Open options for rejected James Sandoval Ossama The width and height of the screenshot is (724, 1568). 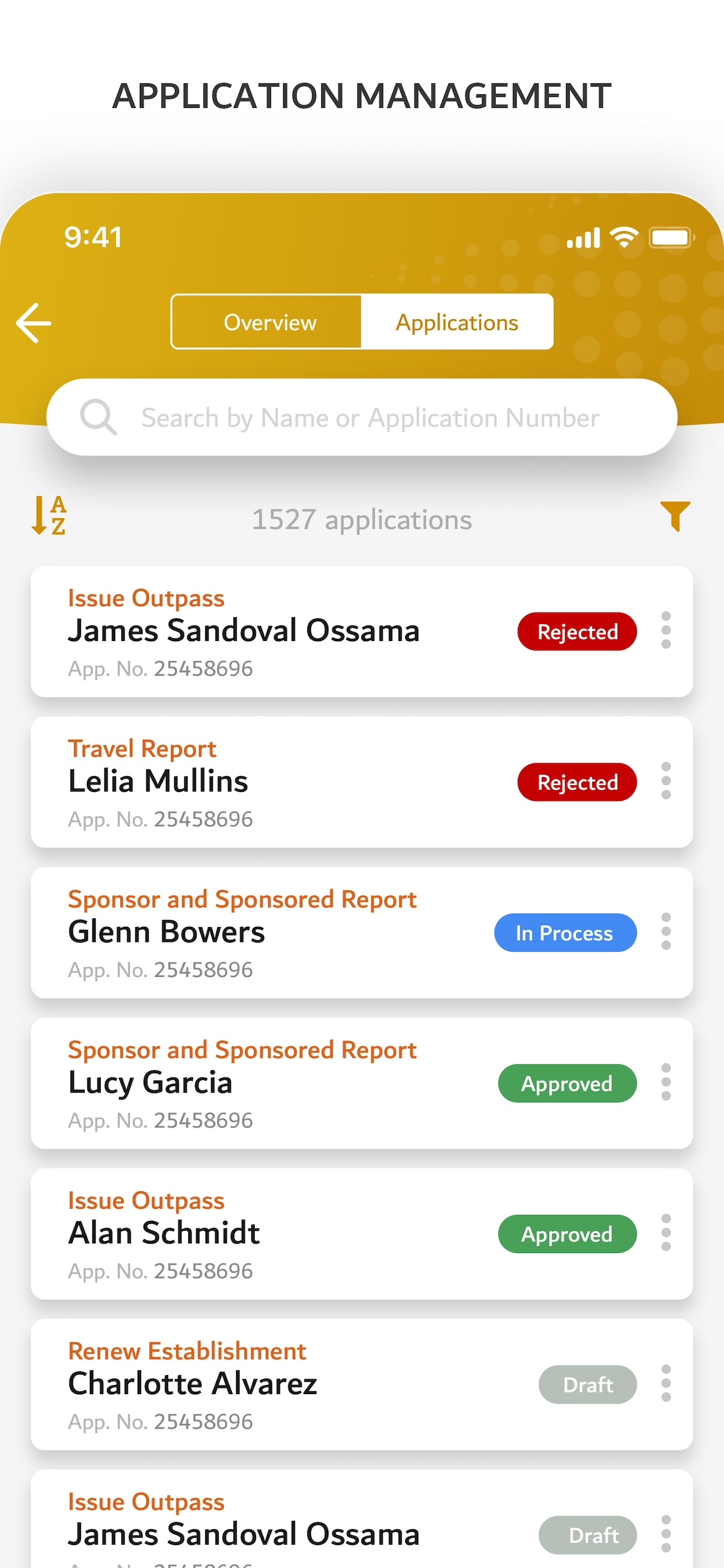pos(666,630)
